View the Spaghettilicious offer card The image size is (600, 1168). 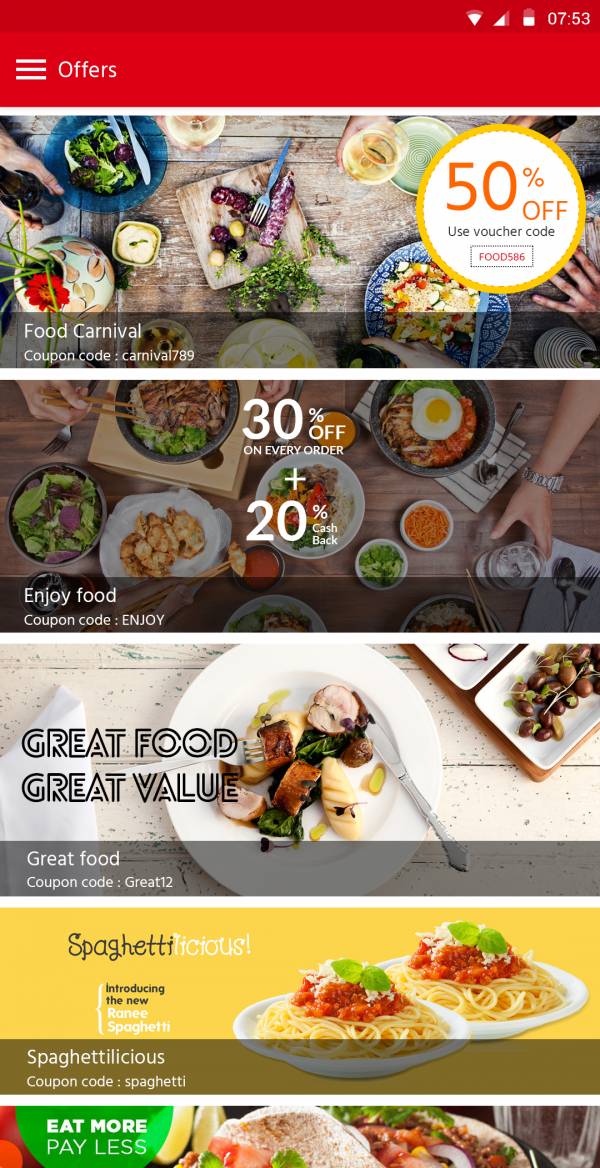click(300, 1000)
